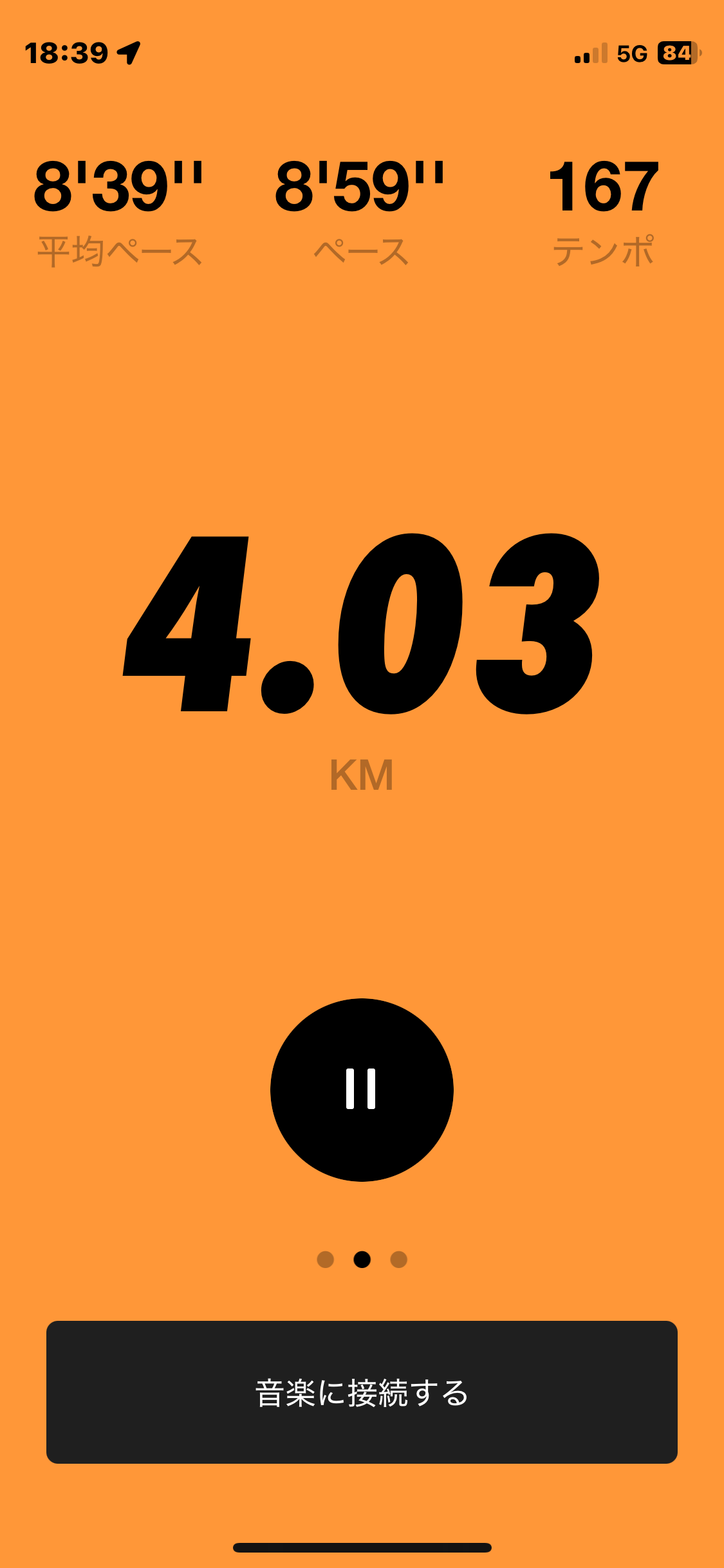
Task: Tap the 音楽に接続する button
Action: (x=362, y=1392)
